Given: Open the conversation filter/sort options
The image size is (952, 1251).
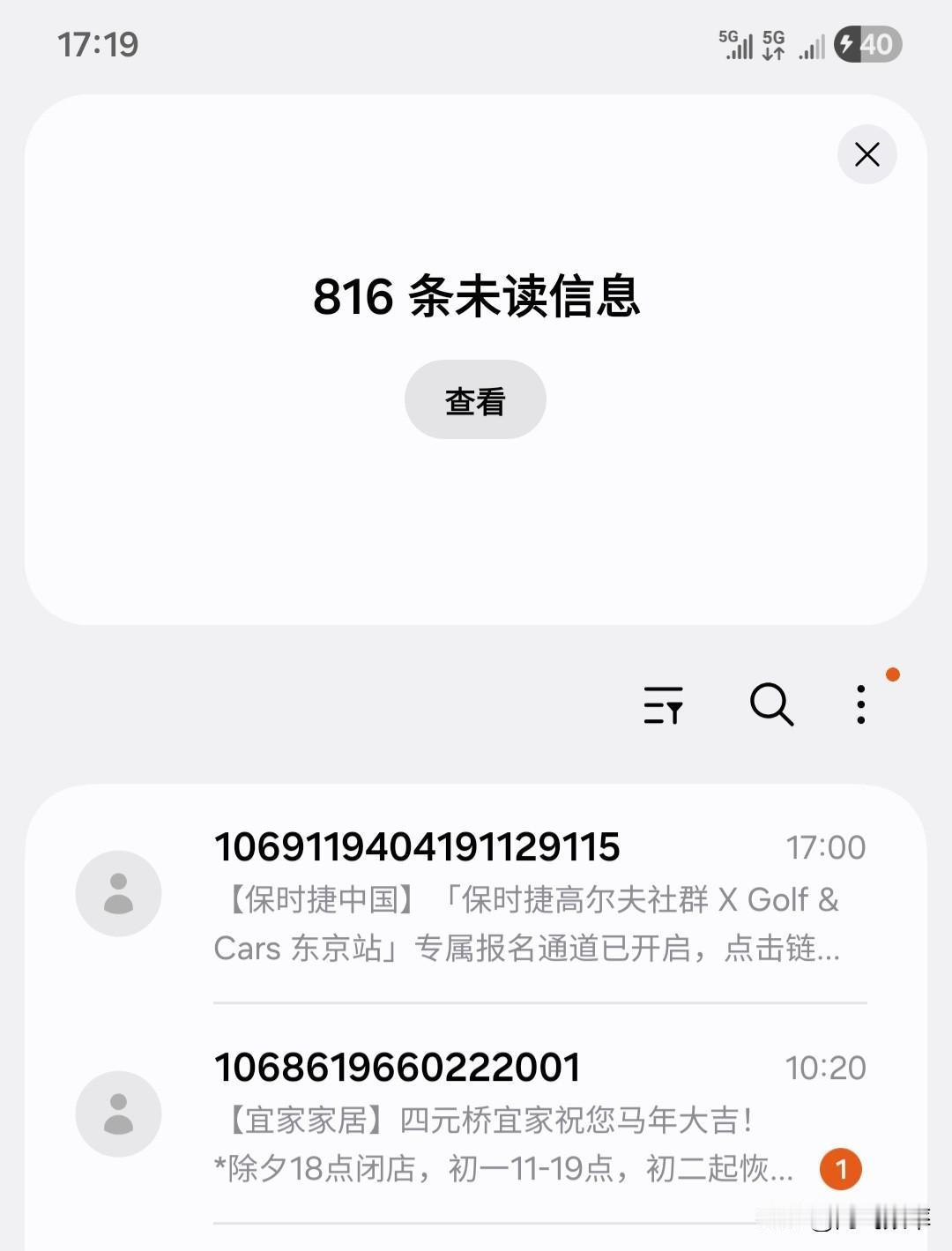Looking at the screenshot, I should 664,705.
